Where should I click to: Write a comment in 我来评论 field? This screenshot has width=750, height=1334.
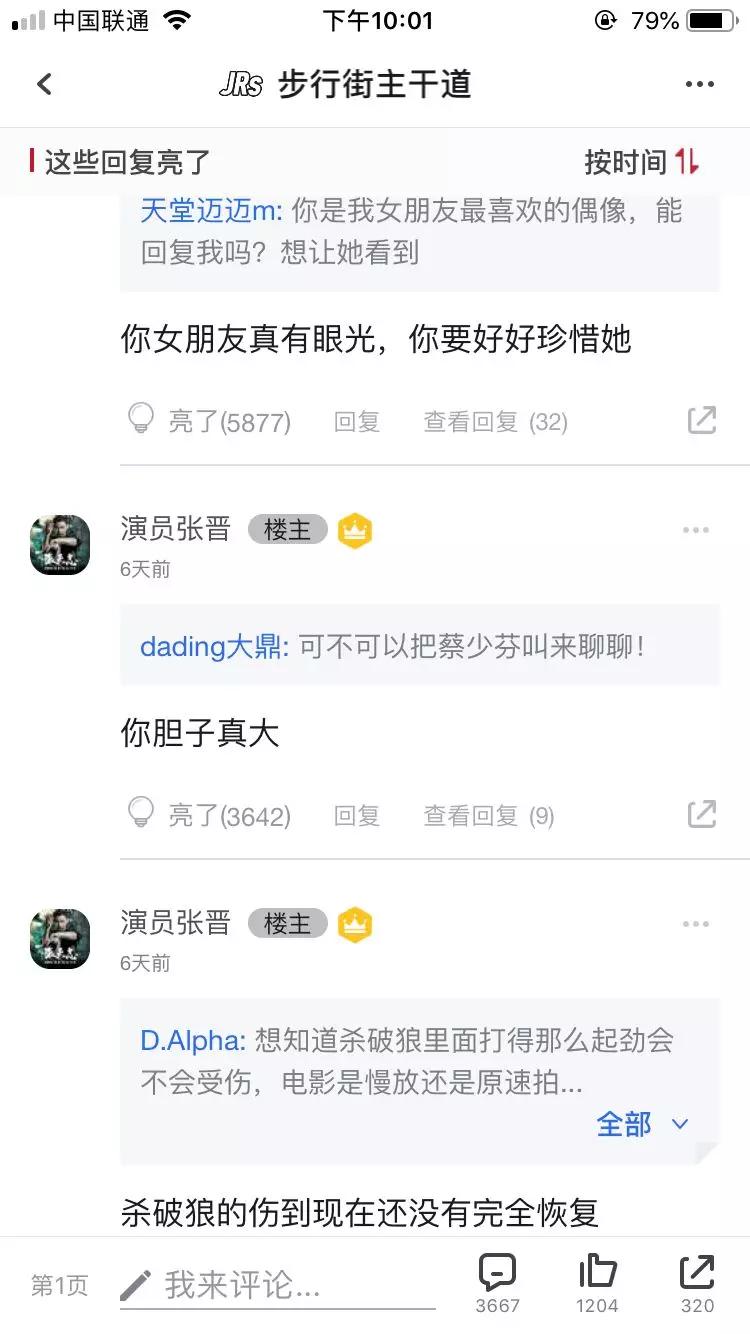tap(278, 1285)
